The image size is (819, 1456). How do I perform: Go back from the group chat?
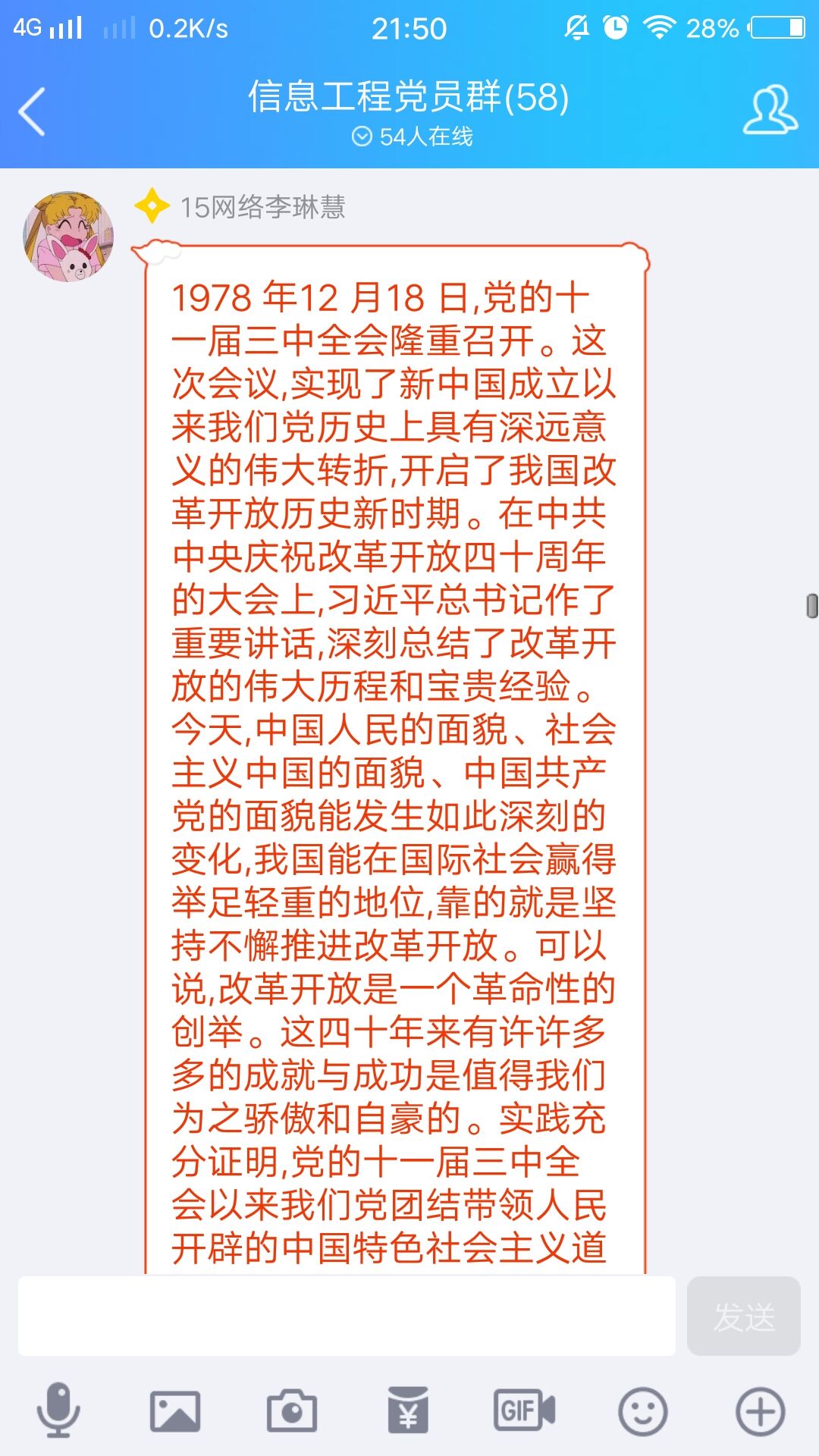(32, 111)
